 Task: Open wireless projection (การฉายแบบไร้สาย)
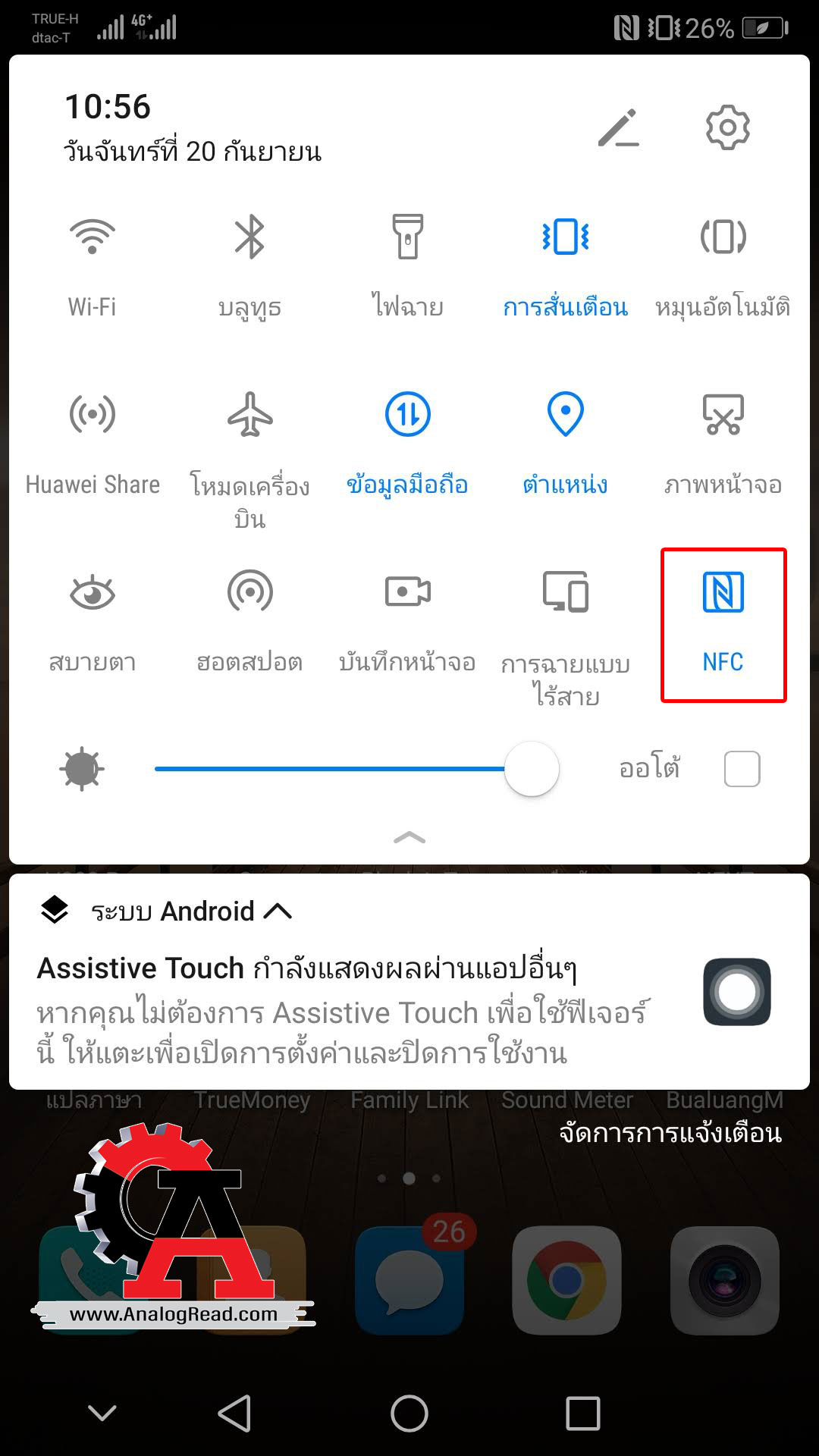(x=565, y=592)
